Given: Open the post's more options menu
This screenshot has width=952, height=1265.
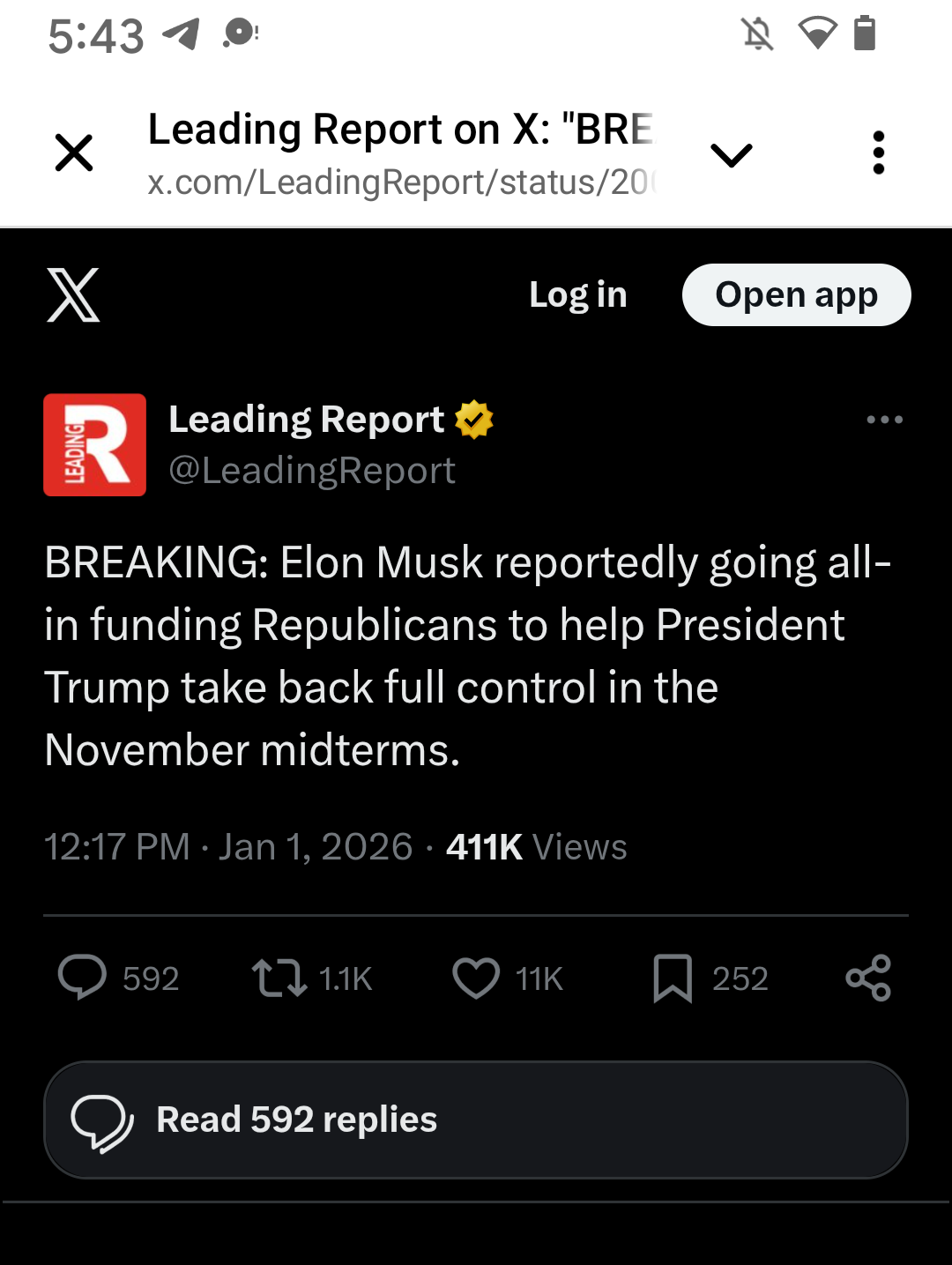Looking at the screenshot, I should coord(884,420).
